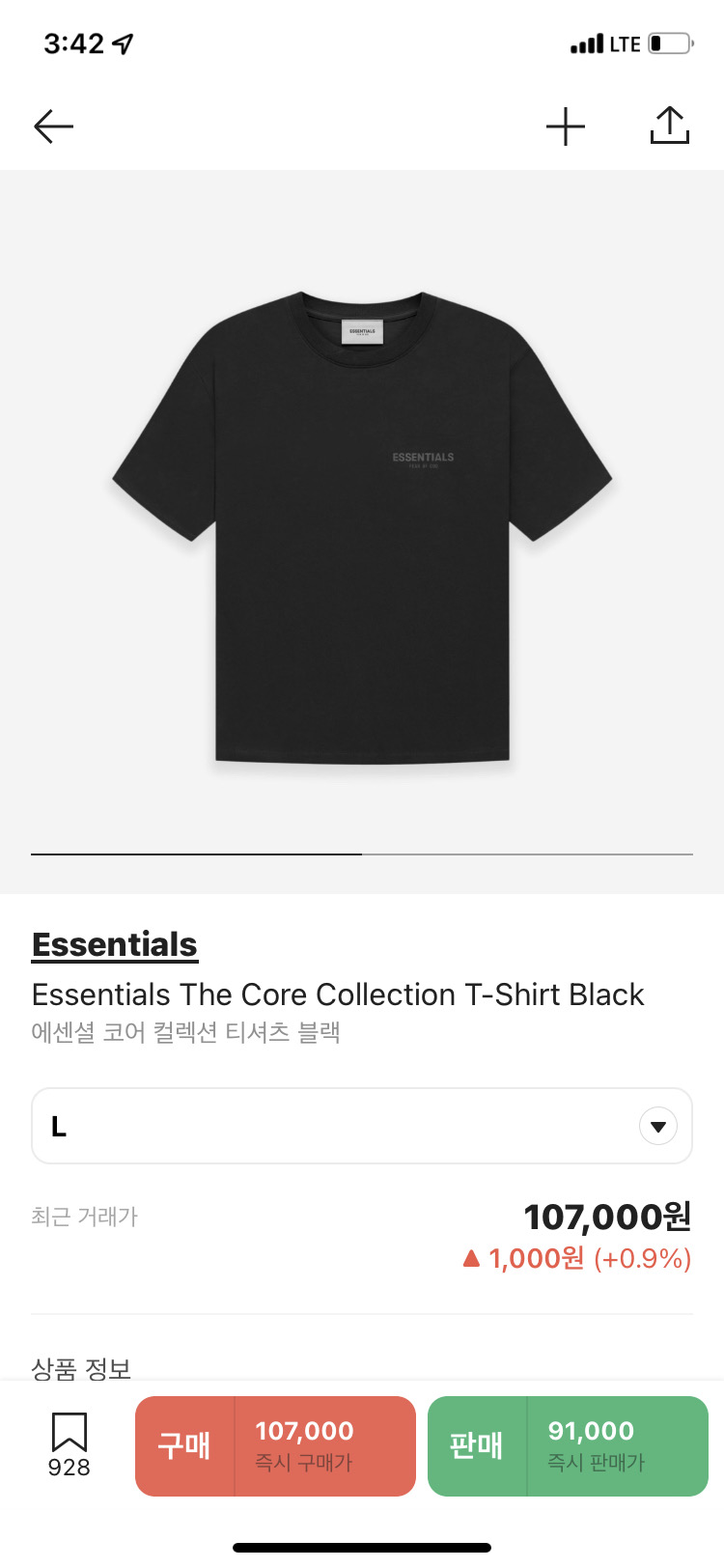
Task: Open the Essentials brand link
Action: (x=115, y=944)
